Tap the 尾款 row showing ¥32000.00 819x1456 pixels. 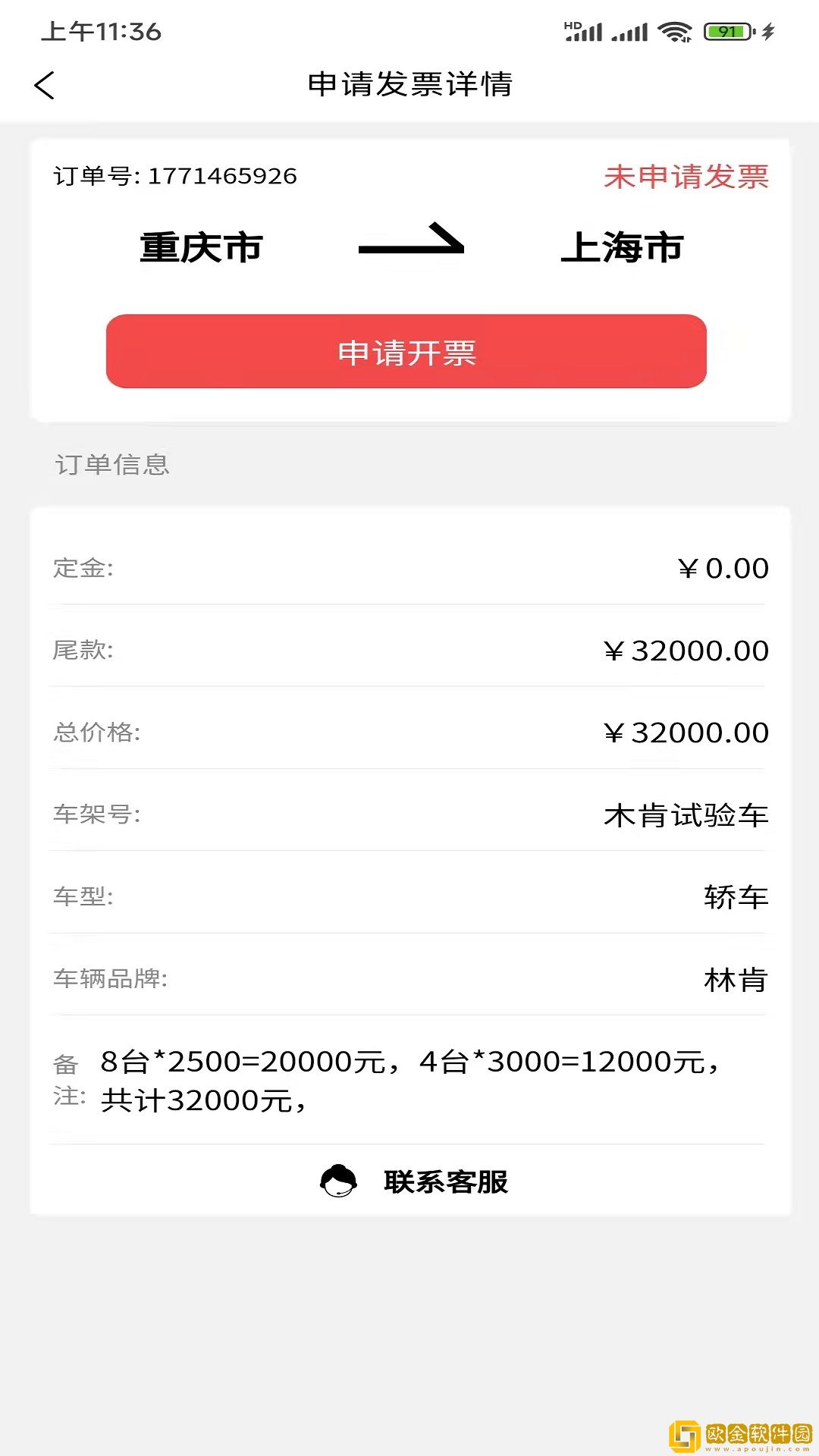[409, 651]
